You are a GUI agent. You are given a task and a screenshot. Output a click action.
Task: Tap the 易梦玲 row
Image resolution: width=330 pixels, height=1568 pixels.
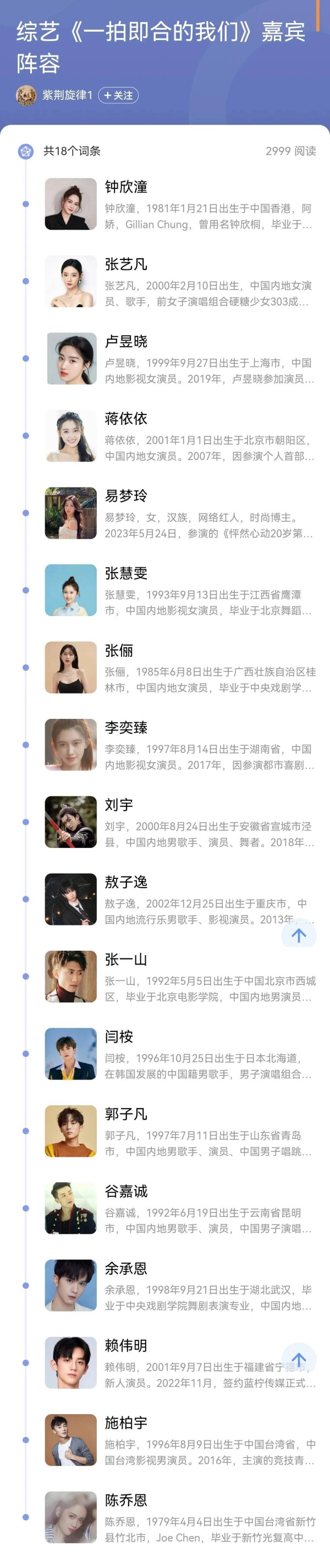tap(180, 514)
